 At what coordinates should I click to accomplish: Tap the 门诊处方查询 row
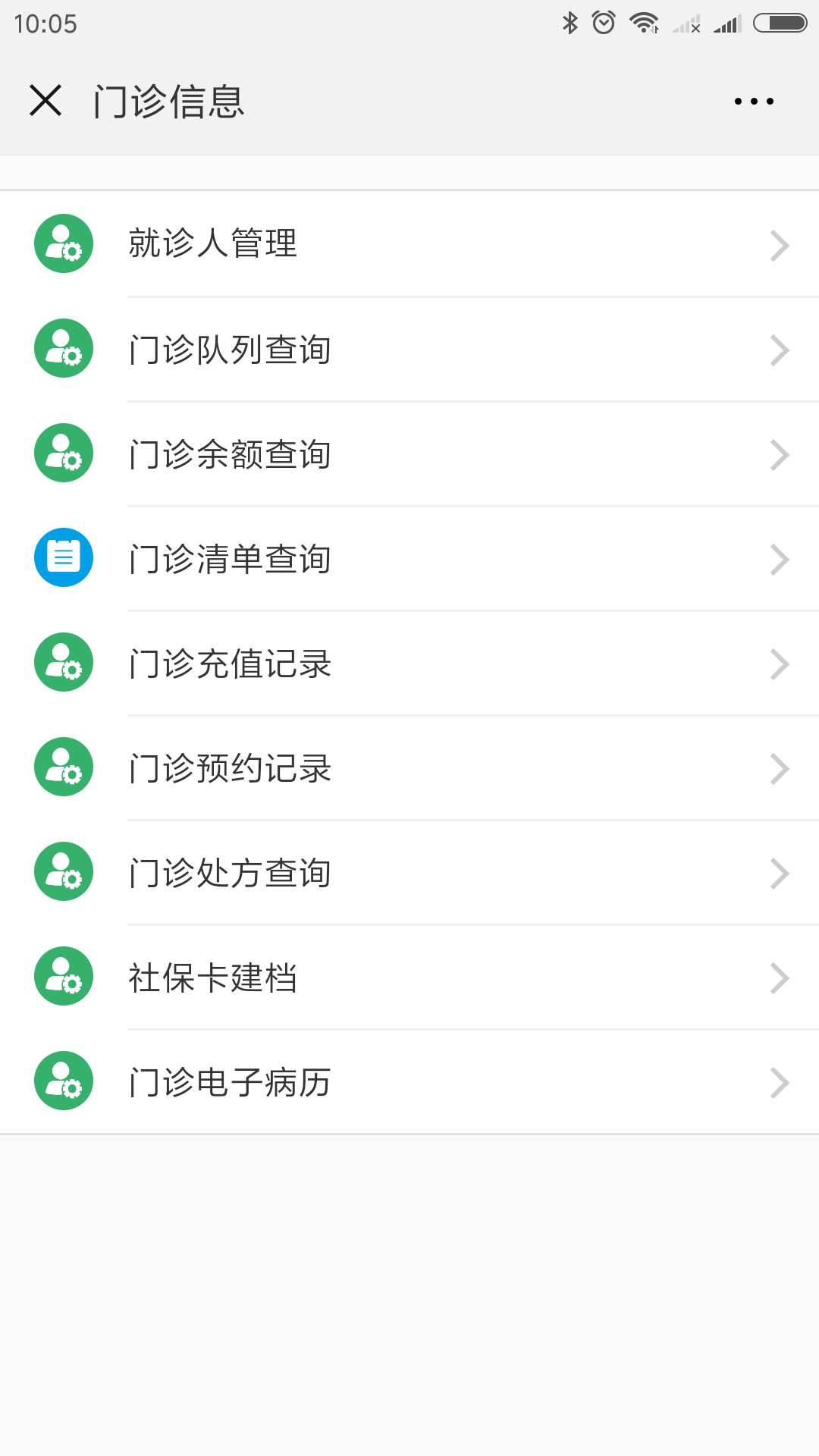click(x=409, y=873)
